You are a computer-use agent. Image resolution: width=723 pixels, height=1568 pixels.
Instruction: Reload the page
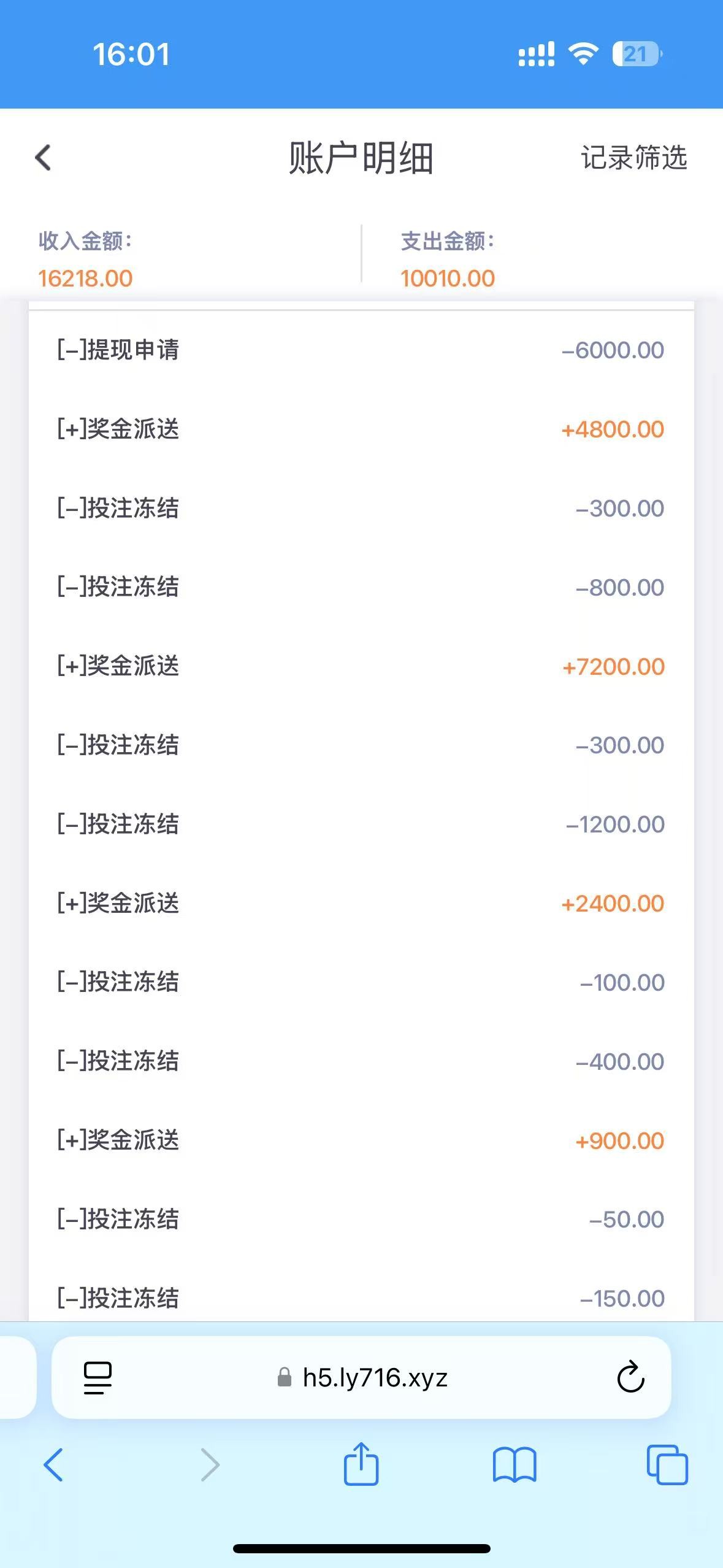click(630, 1378)
